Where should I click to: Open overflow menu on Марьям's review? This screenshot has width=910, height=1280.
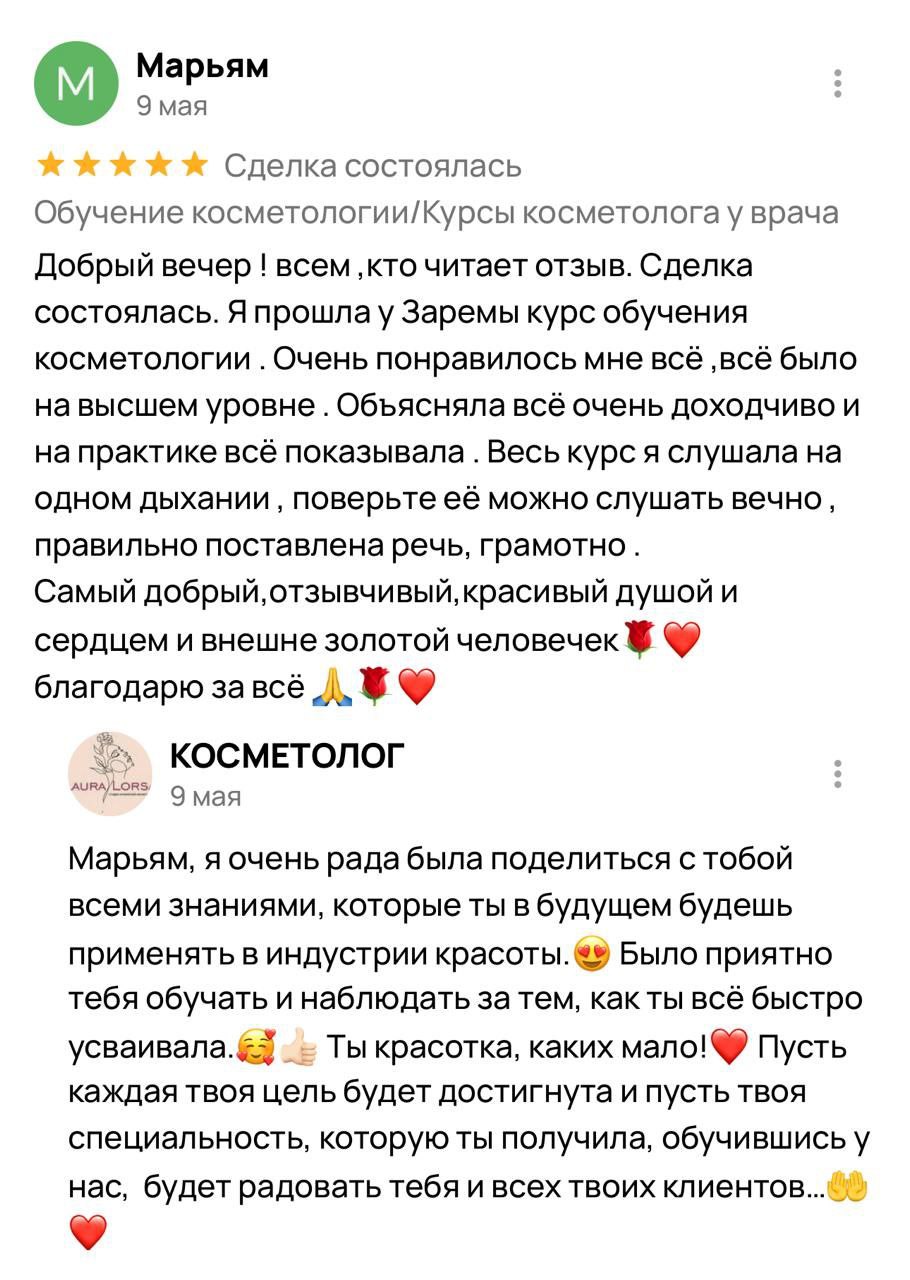(x=838, y=84)
